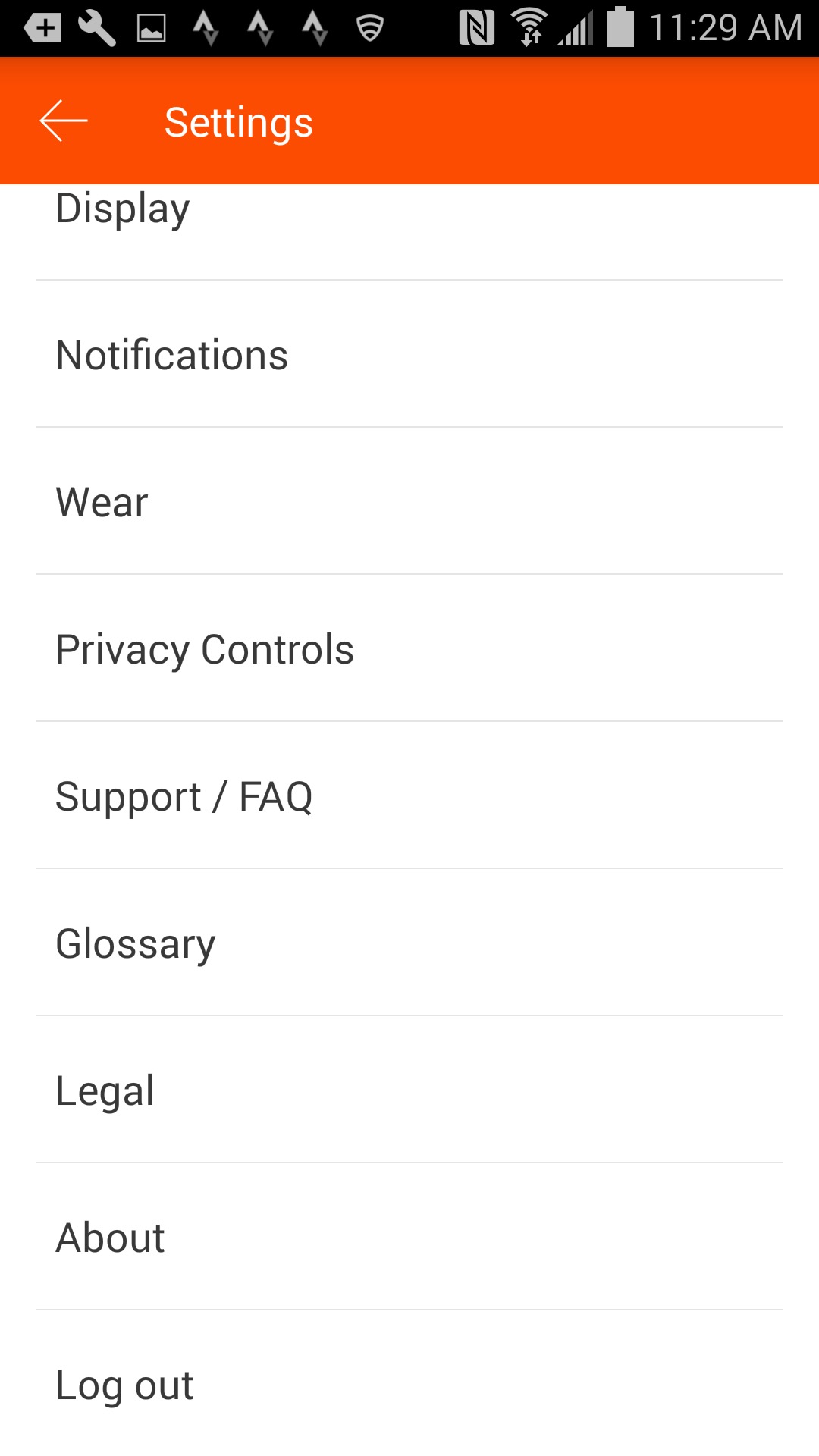Open Display settings
Image resolution: width=819 pixels, height=1456 pixels.
409,232
